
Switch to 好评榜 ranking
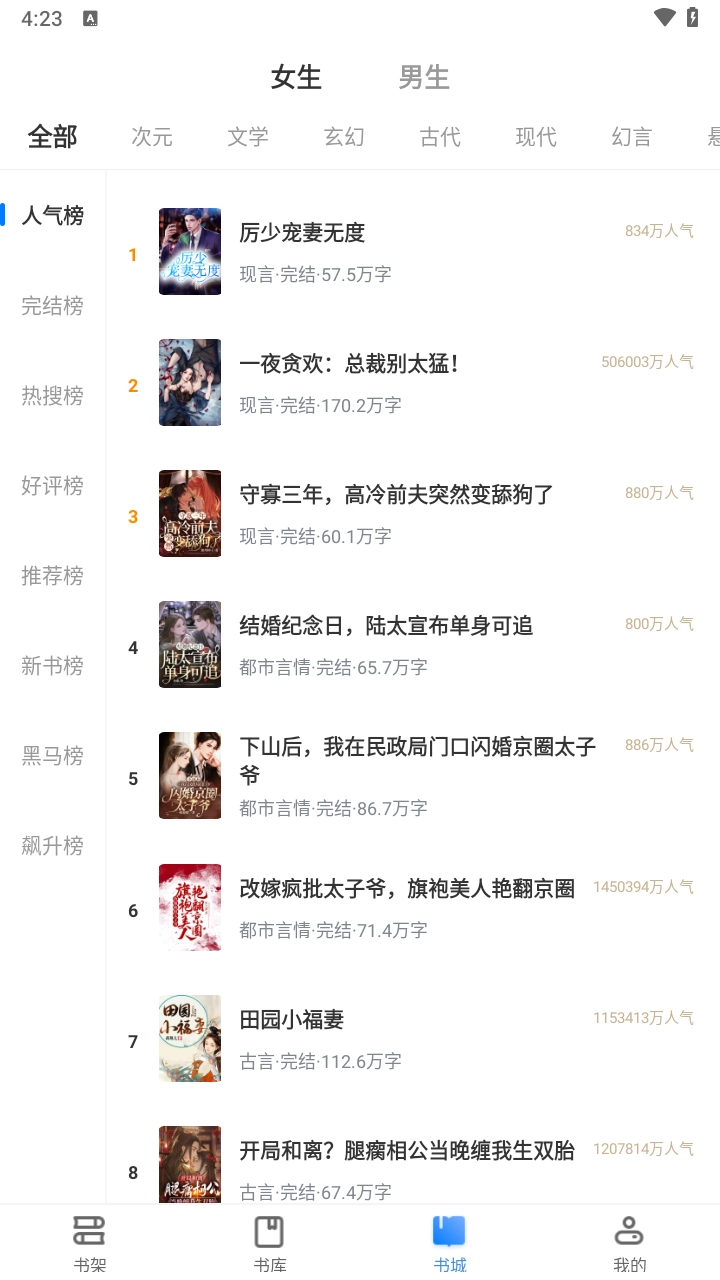click(x=53, y=486)
